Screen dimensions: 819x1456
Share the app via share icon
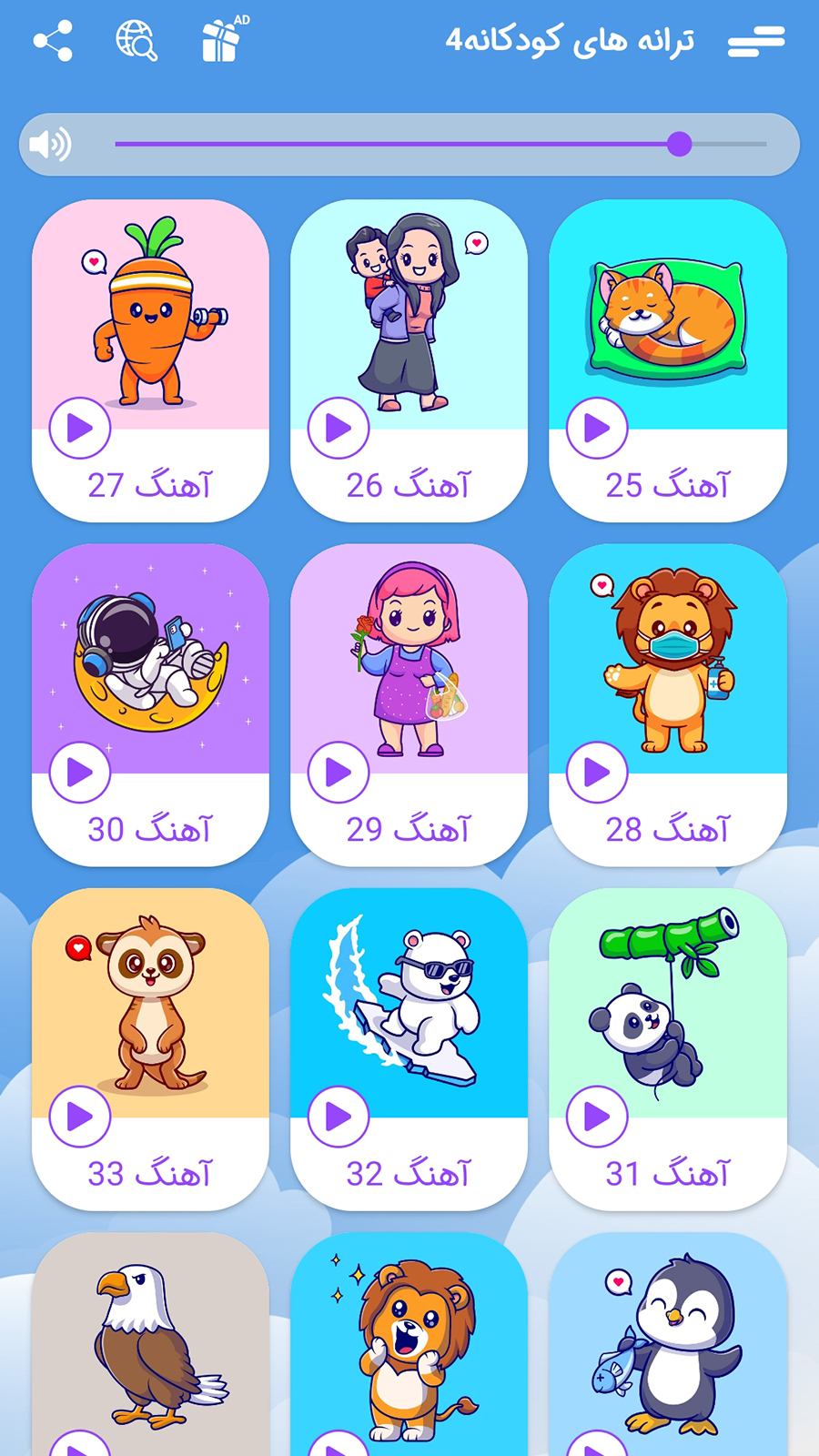[53, 41]
